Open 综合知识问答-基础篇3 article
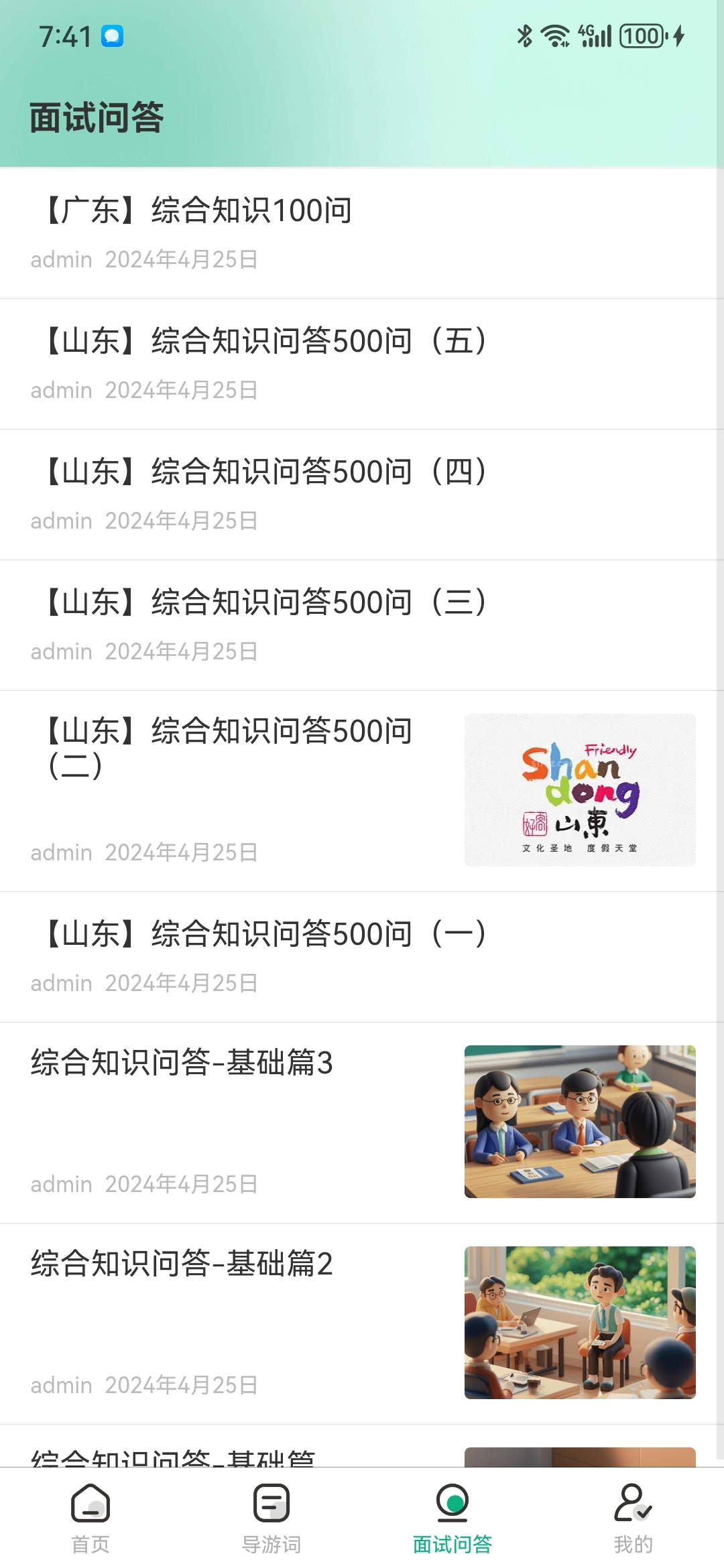The image size is (724, 1568). 182,1063
